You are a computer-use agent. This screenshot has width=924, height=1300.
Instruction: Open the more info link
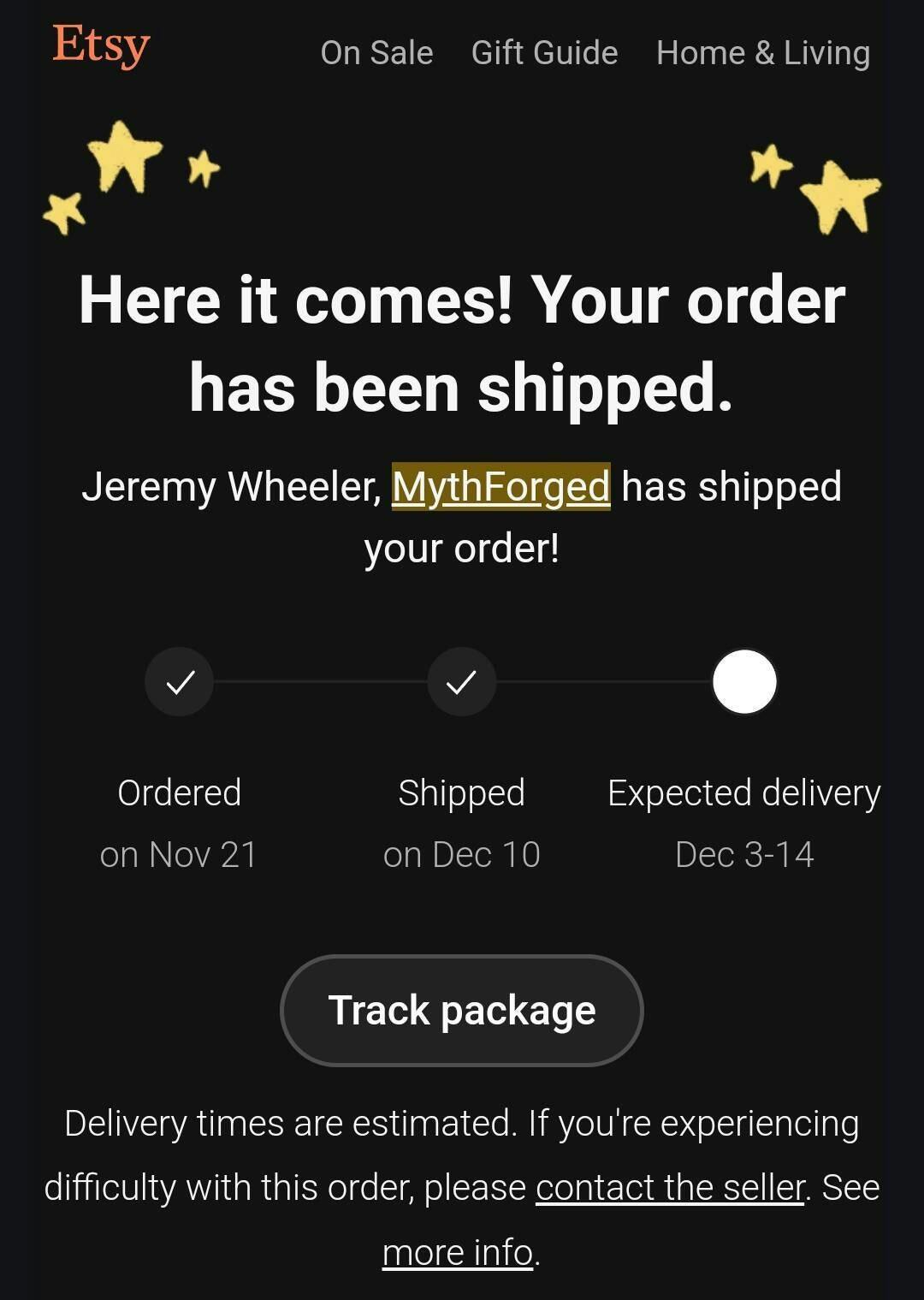pos(458,1252)
